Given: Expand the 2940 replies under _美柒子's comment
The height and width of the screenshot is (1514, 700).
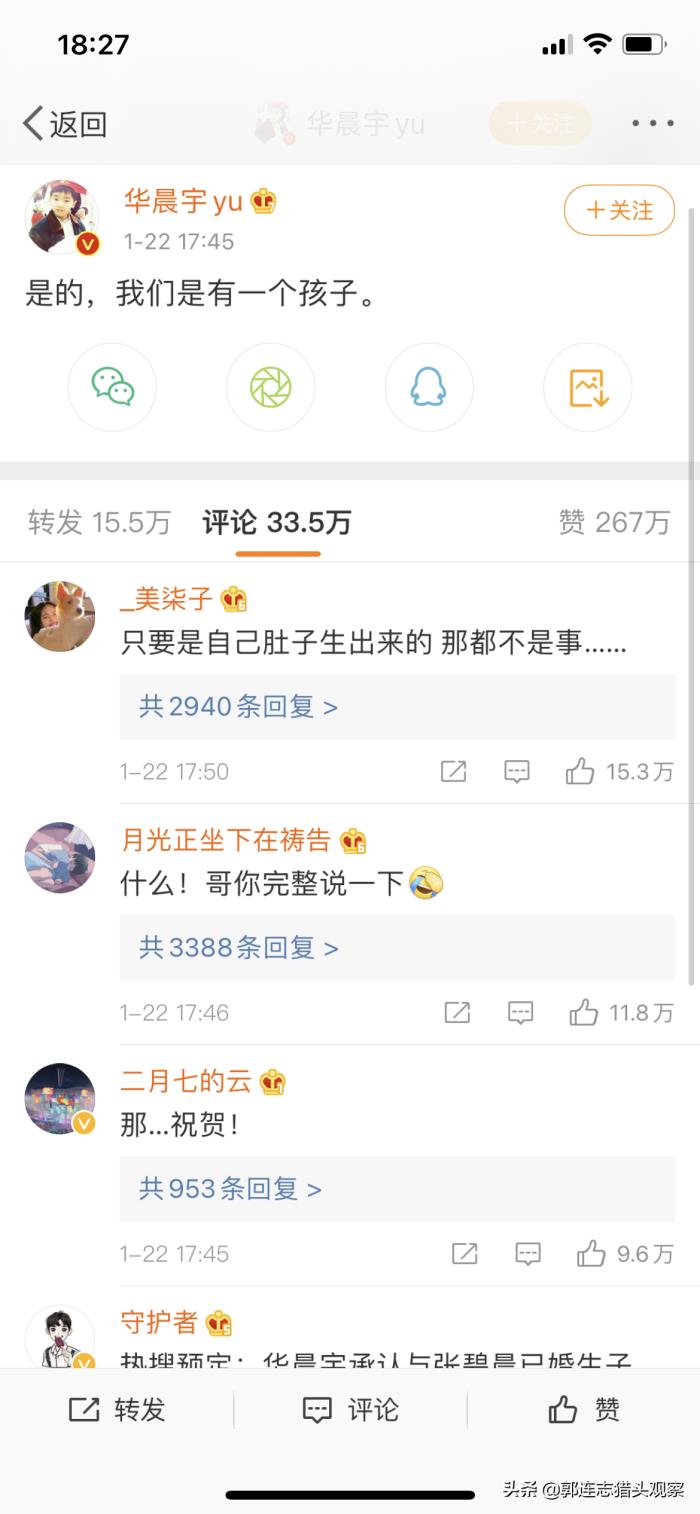Looking at the screenshot, I should (238, 707).
